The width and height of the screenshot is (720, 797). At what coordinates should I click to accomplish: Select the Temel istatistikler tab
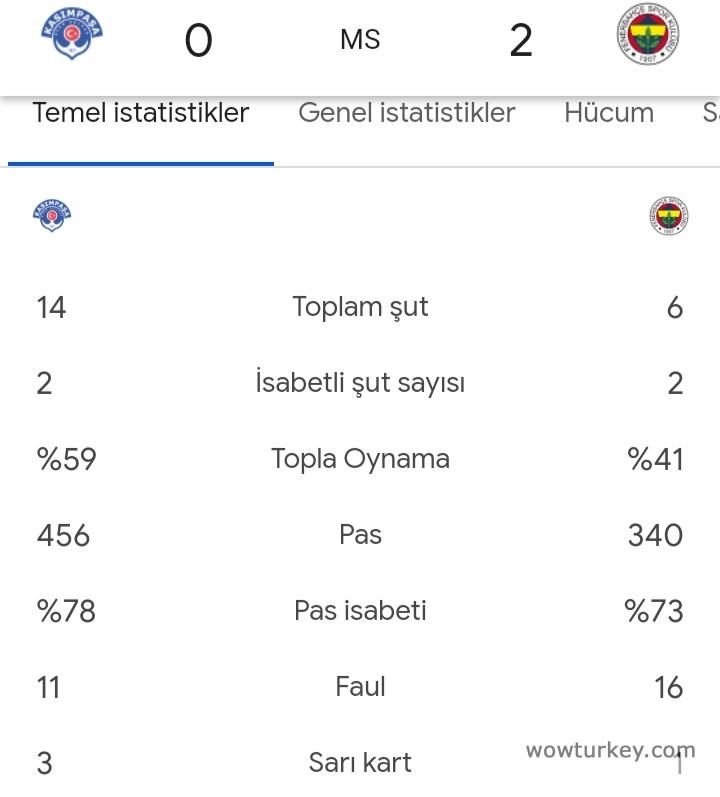(x=140, y=113)
